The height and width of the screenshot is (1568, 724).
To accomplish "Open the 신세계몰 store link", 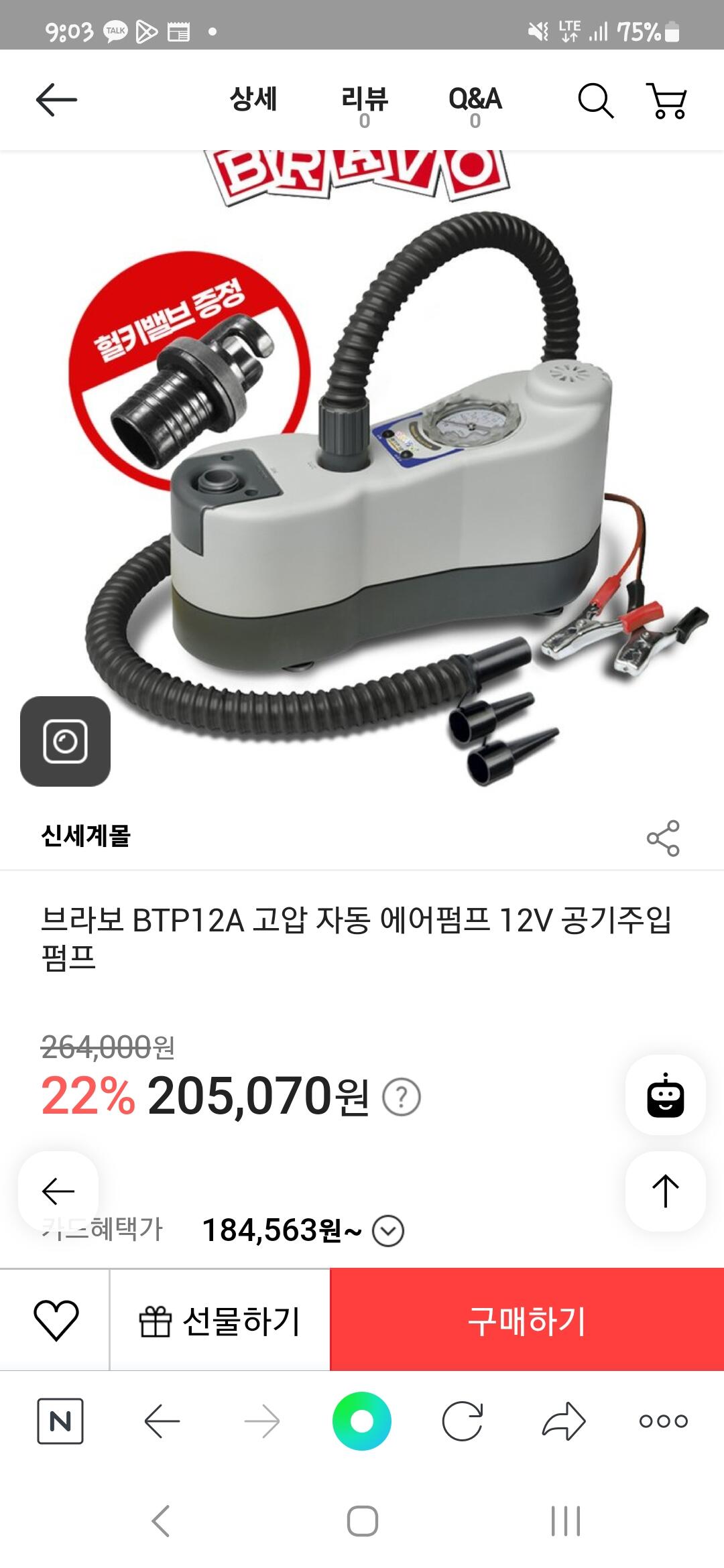I will (86, 836).
